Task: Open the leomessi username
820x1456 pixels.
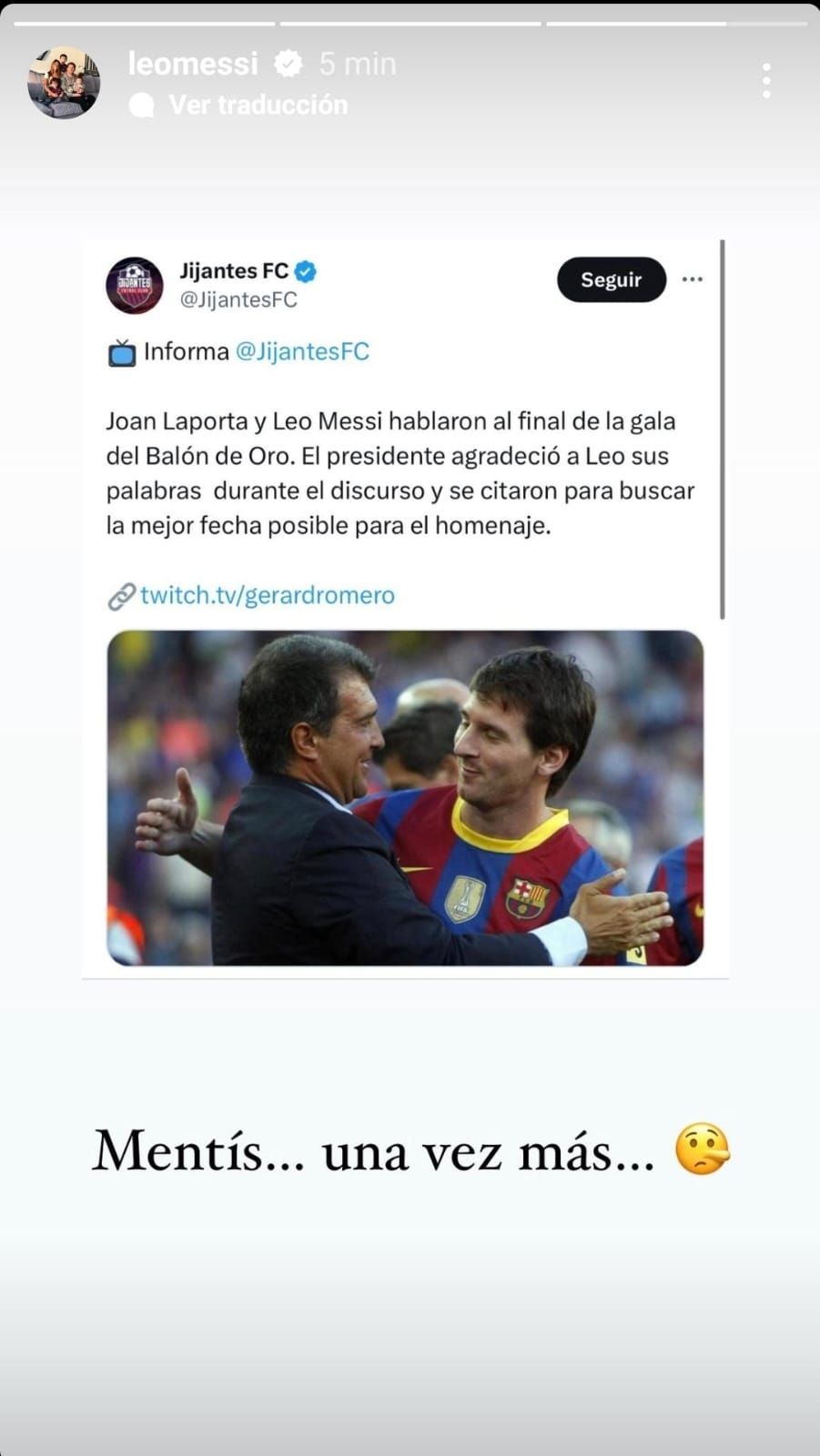Action: pyautogui.click(x=193, y=64)
